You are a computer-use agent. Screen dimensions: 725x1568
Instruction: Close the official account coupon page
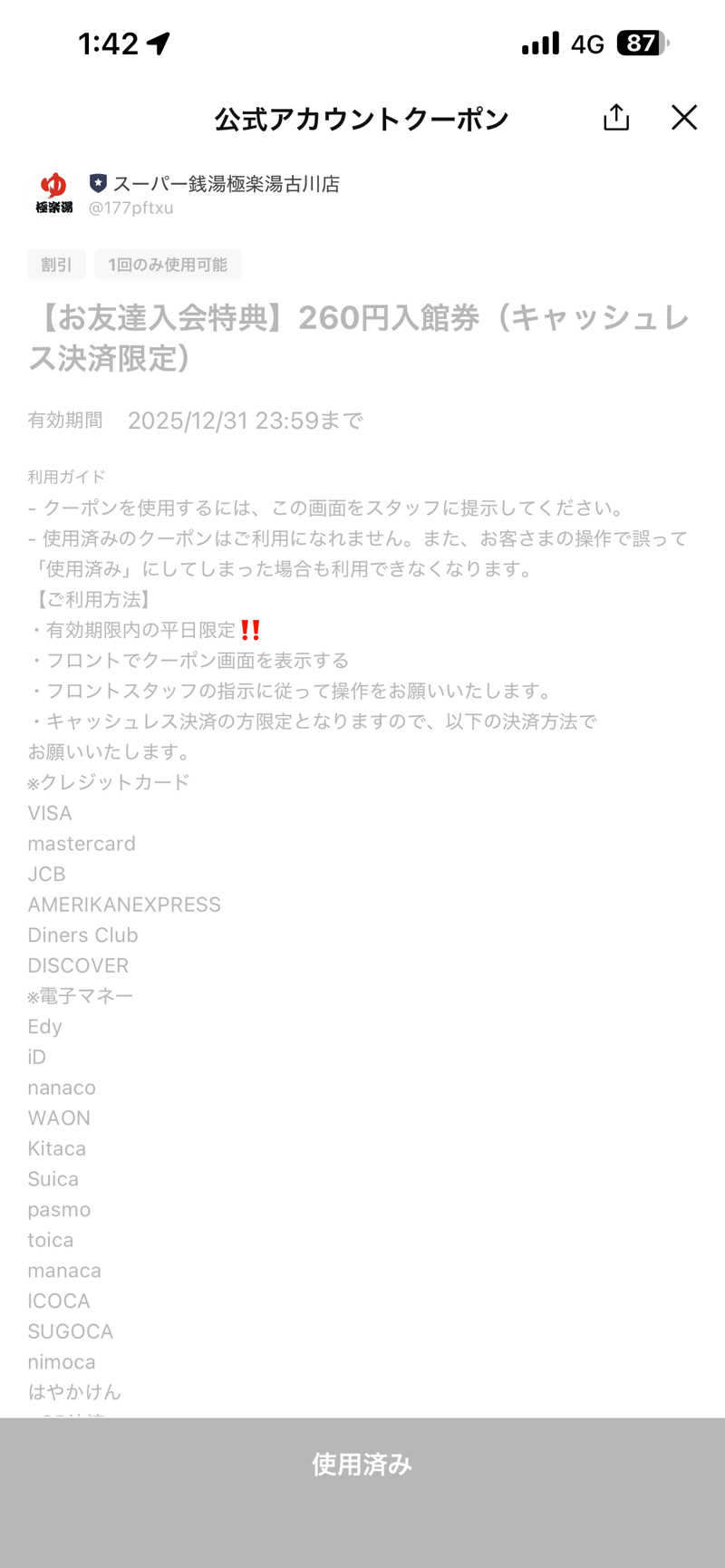684,117
